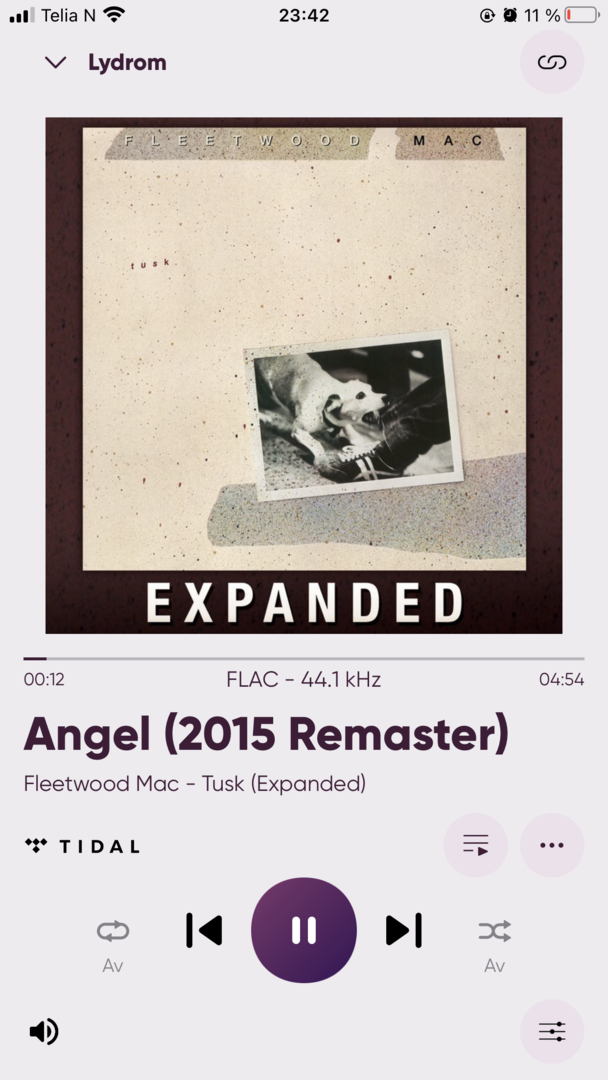The width and height of the screenshot is (608, 1080).
Task: Go back to the previous track
Action: point(205,931)
